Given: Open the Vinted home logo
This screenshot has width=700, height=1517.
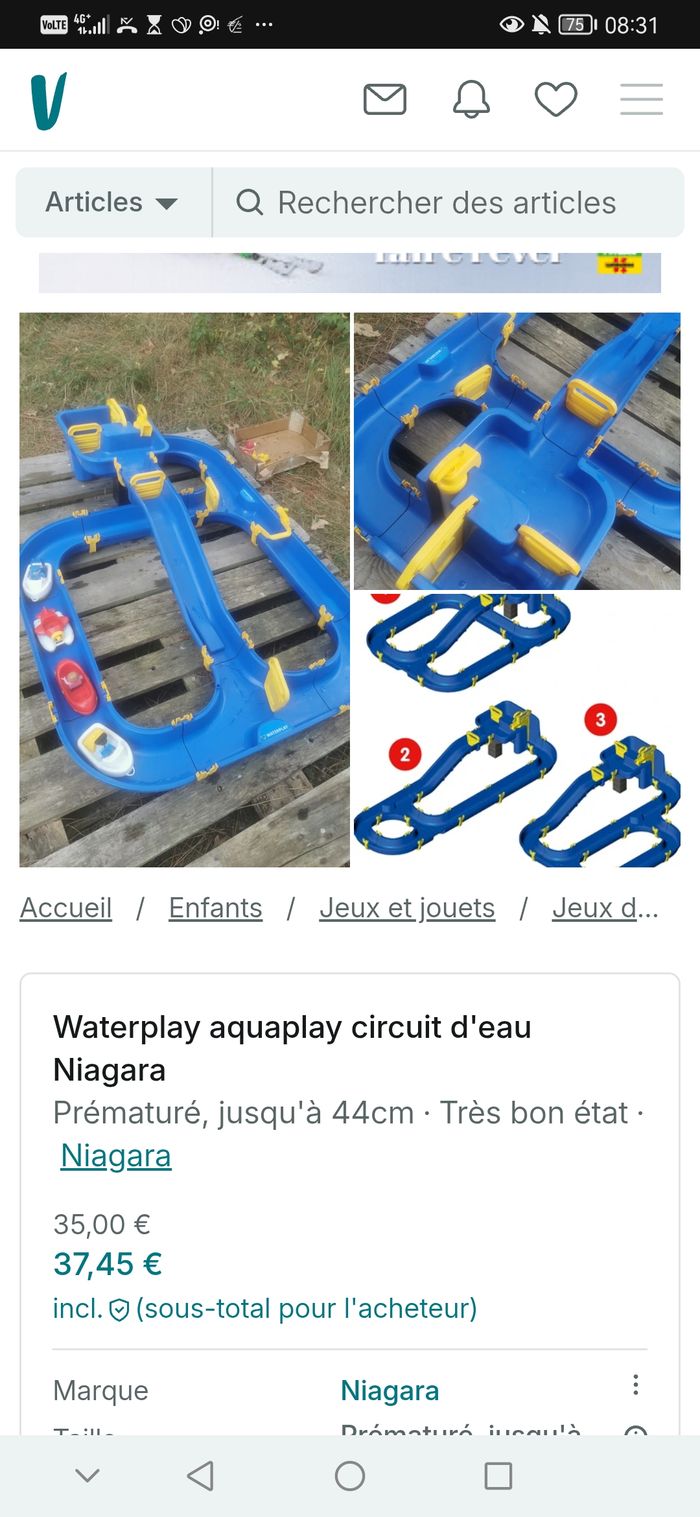Looking at the screenshot, I should click(49, 101).
